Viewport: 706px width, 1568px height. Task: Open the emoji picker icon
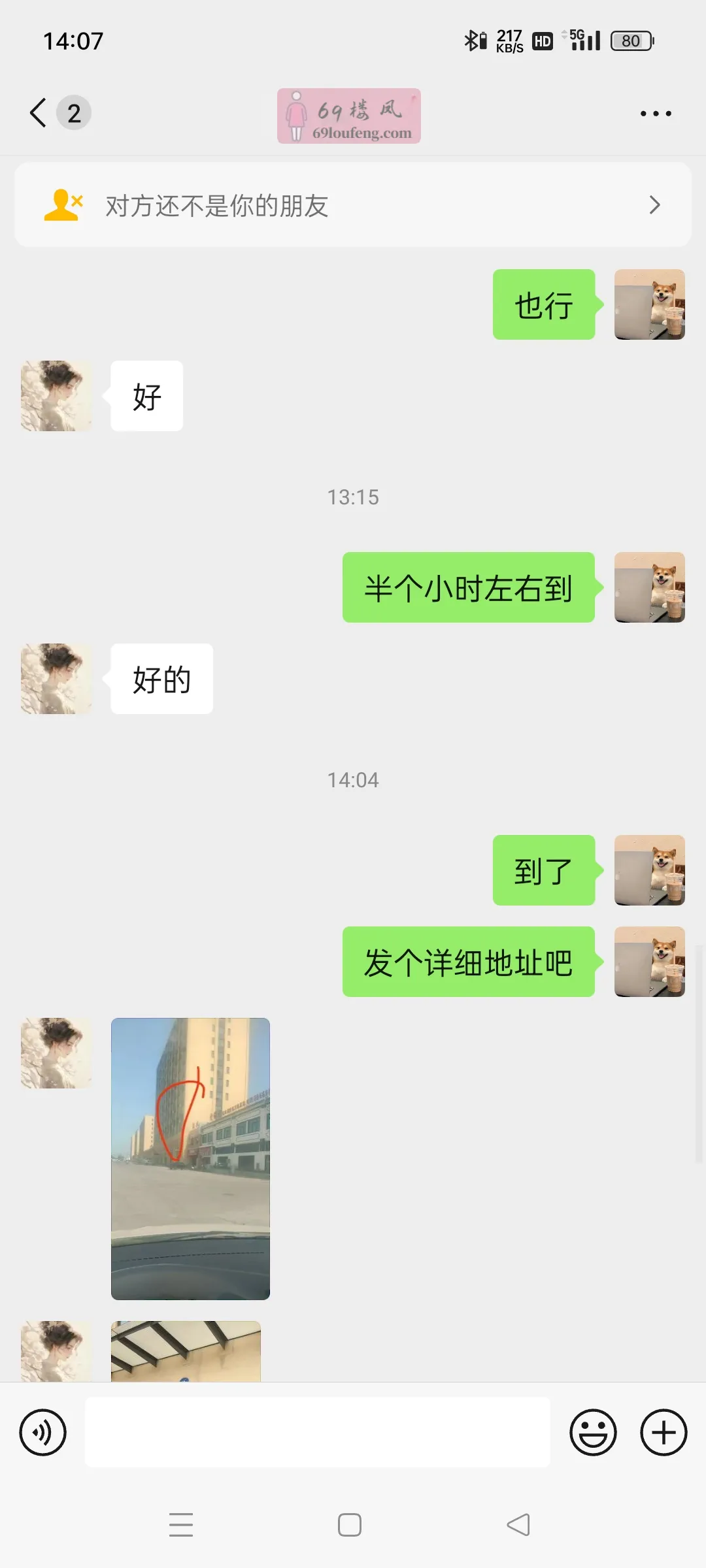point(593,1431)
